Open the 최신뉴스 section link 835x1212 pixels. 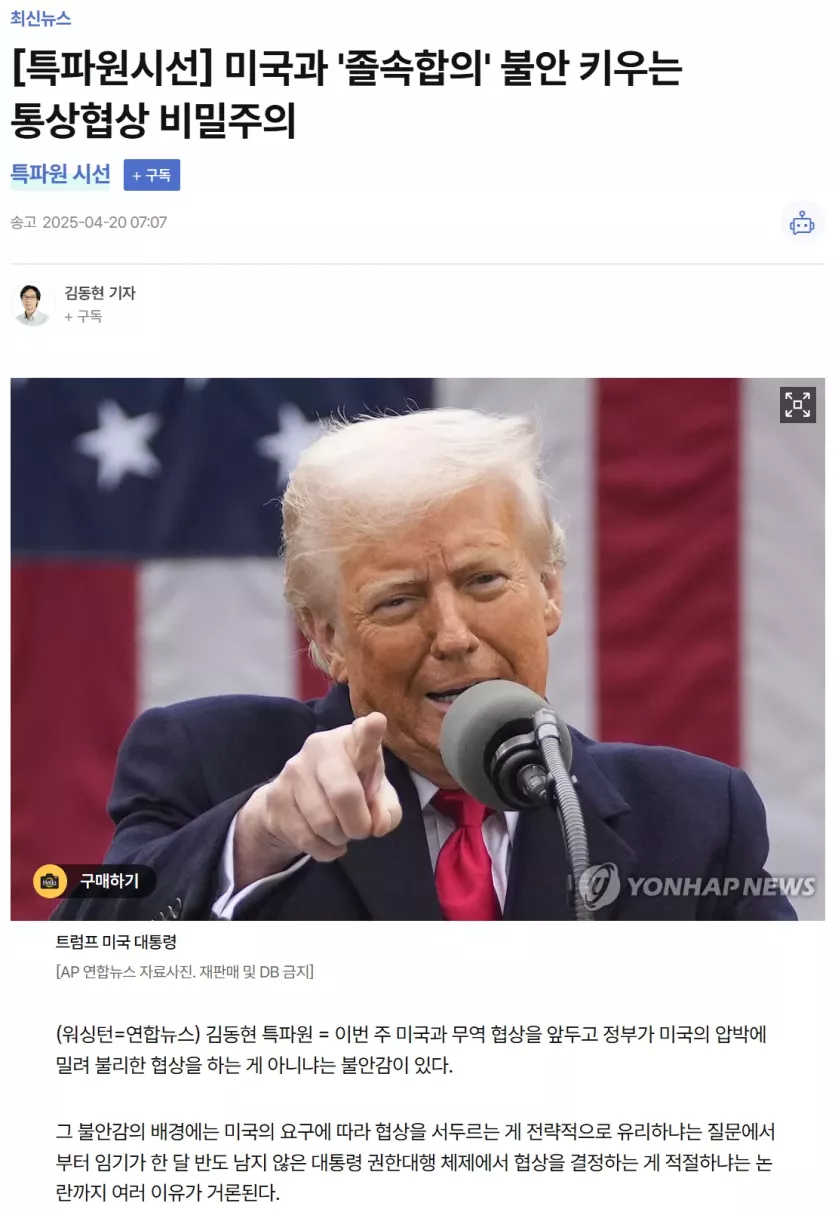pos(41,18)
